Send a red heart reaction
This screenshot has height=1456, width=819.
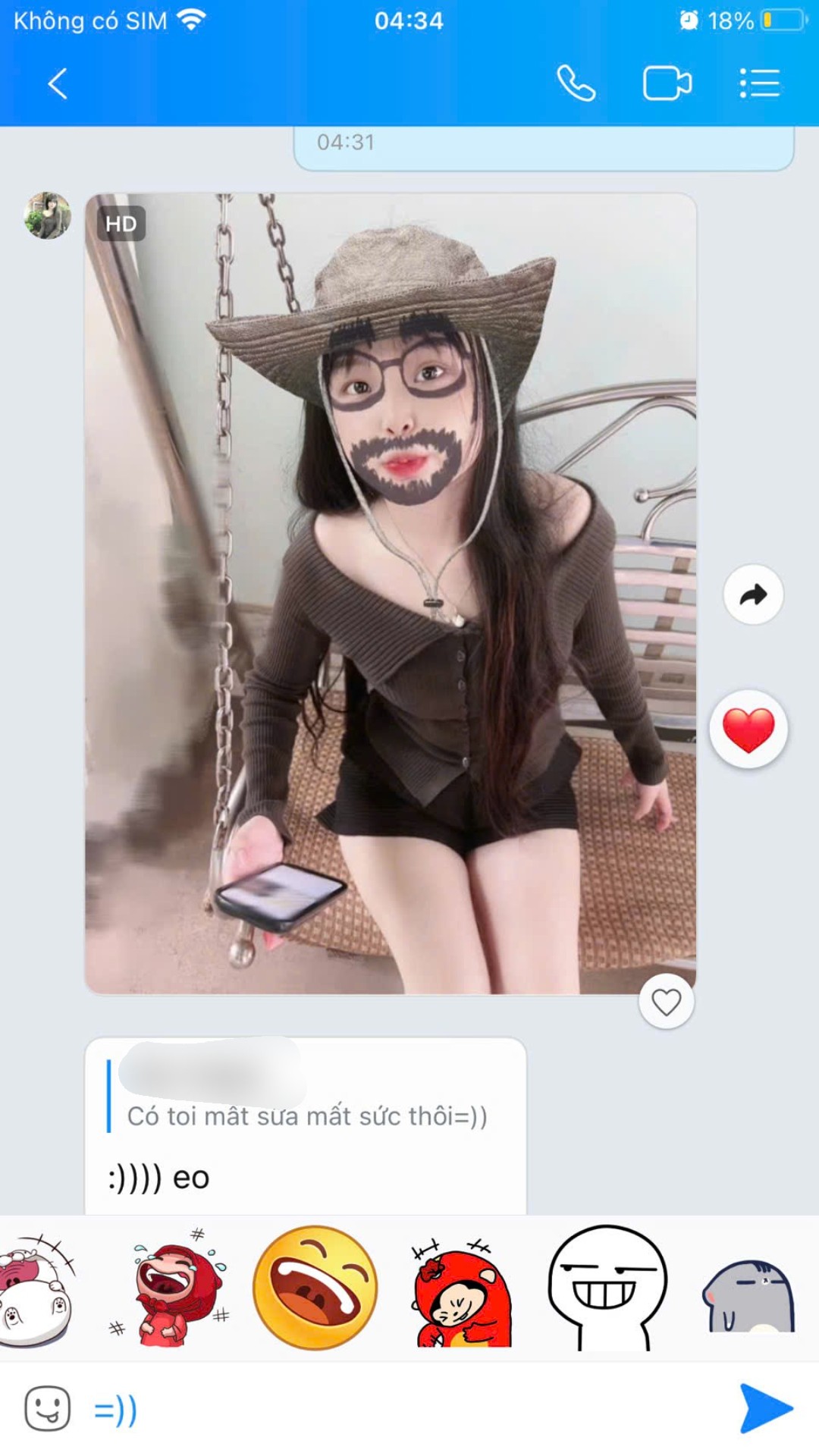pyautogui.click(x=748, y=730)
